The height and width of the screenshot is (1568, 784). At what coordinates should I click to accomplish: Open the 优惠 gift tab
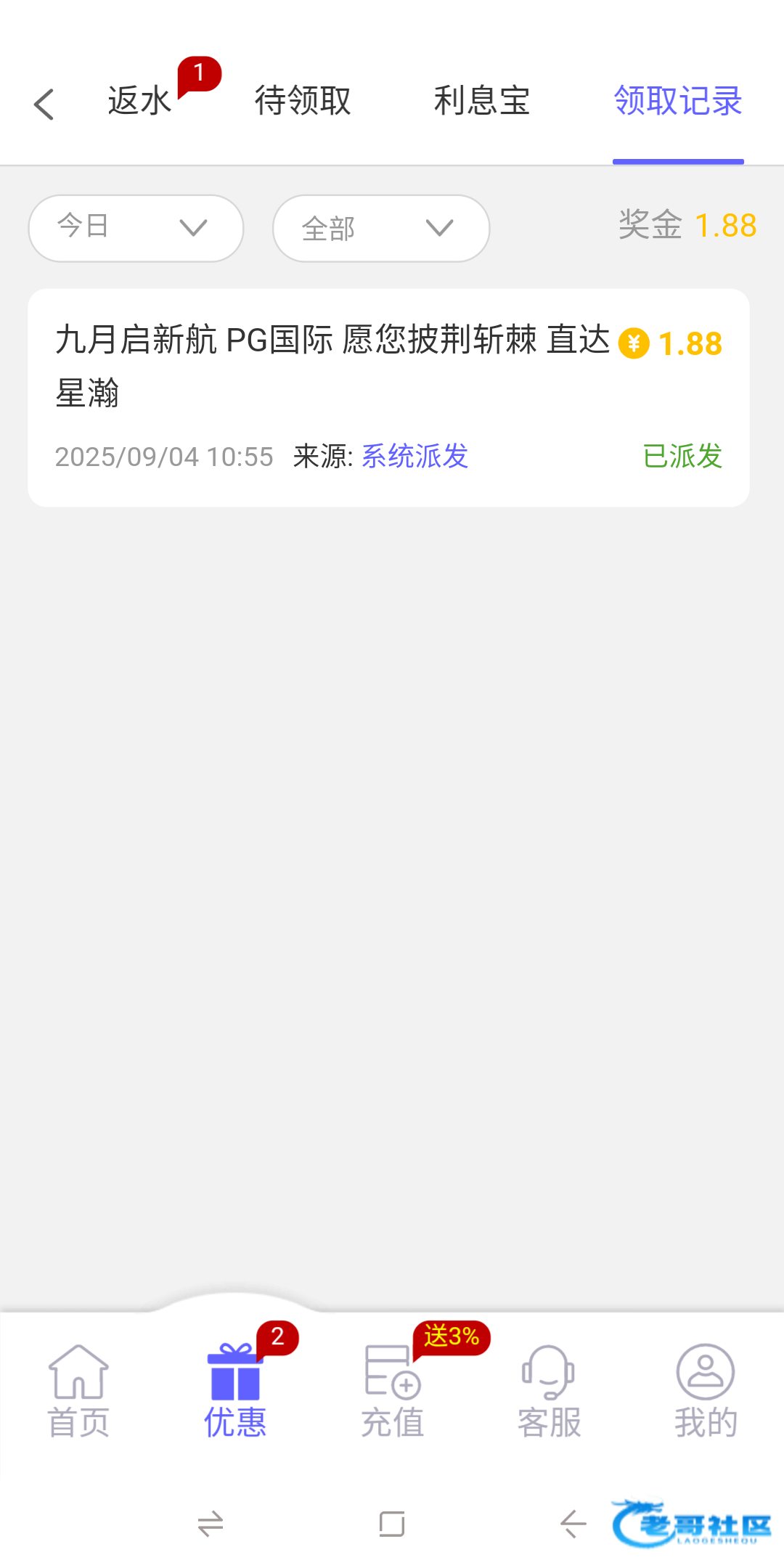click(x=234, y=1390)
